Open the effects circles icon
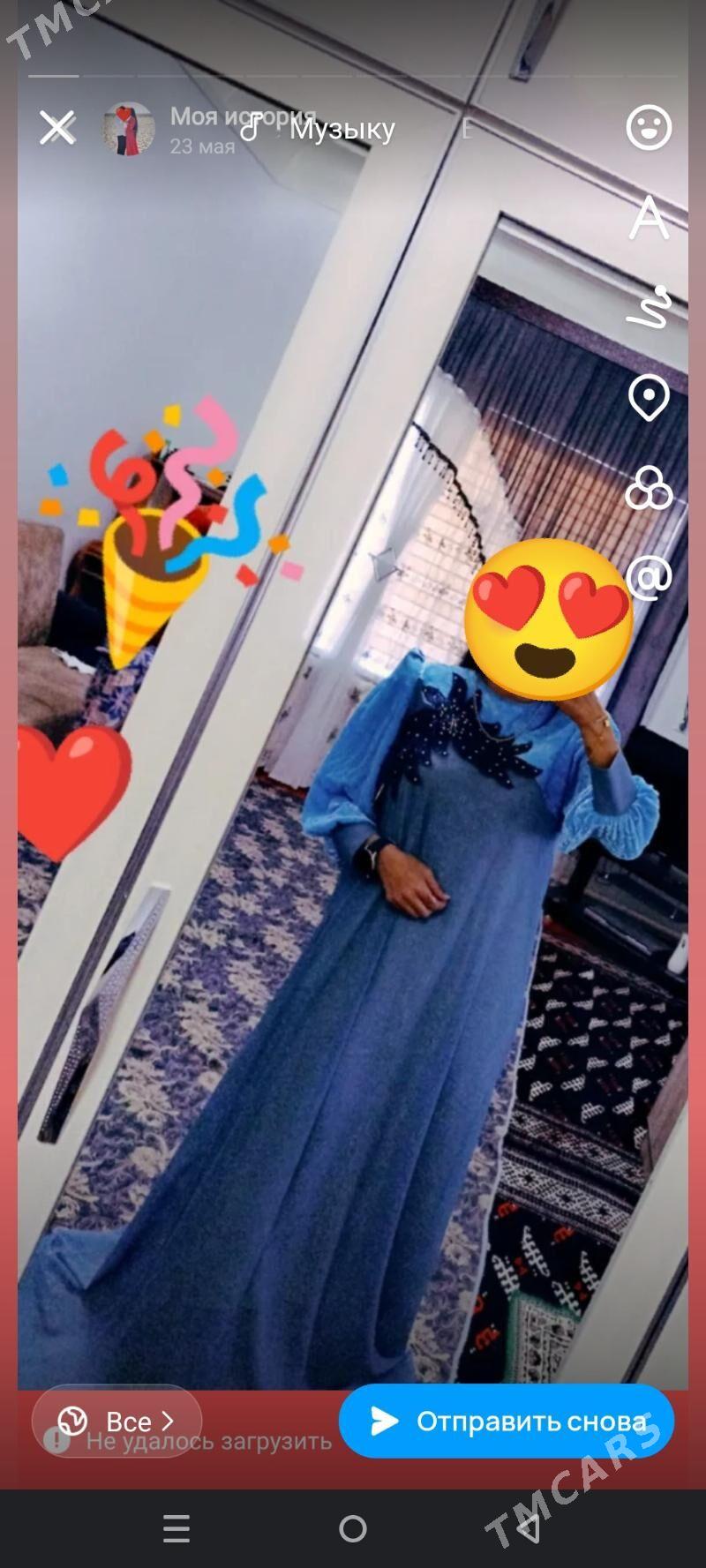The height and width of the screenshot is (1568, 706). pos(649,488)
